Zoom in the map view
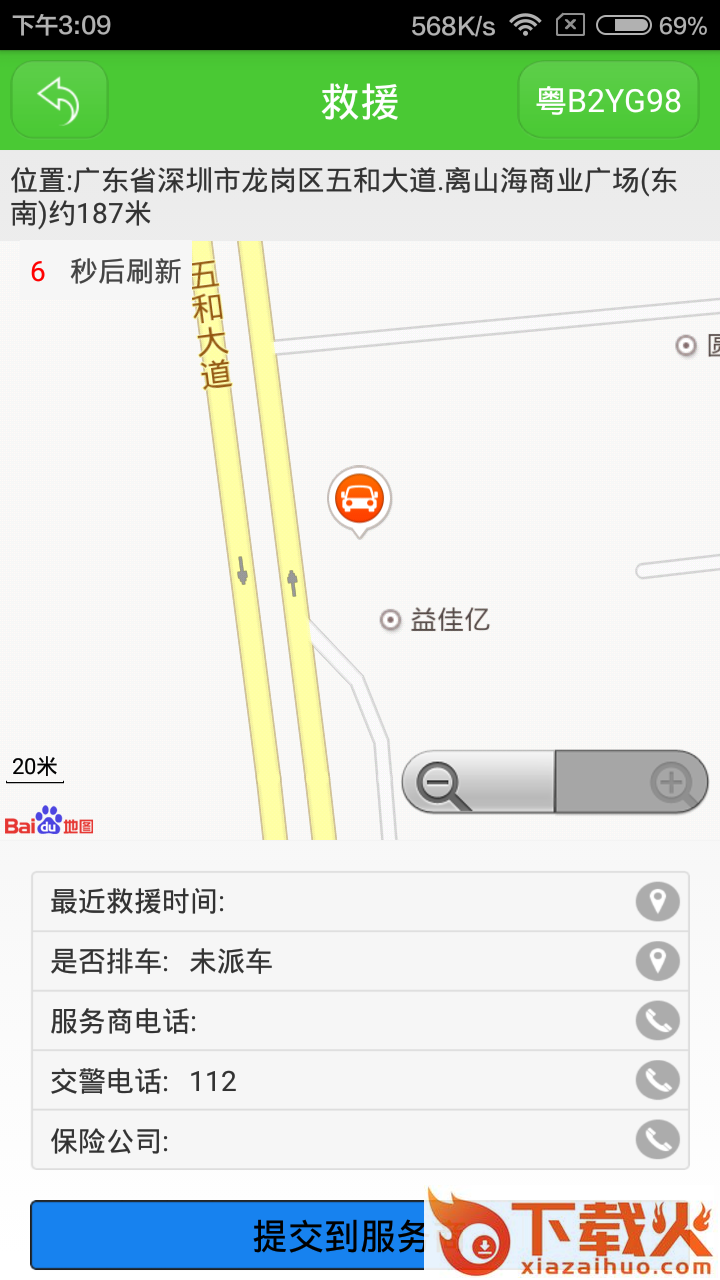 point(632,781)
